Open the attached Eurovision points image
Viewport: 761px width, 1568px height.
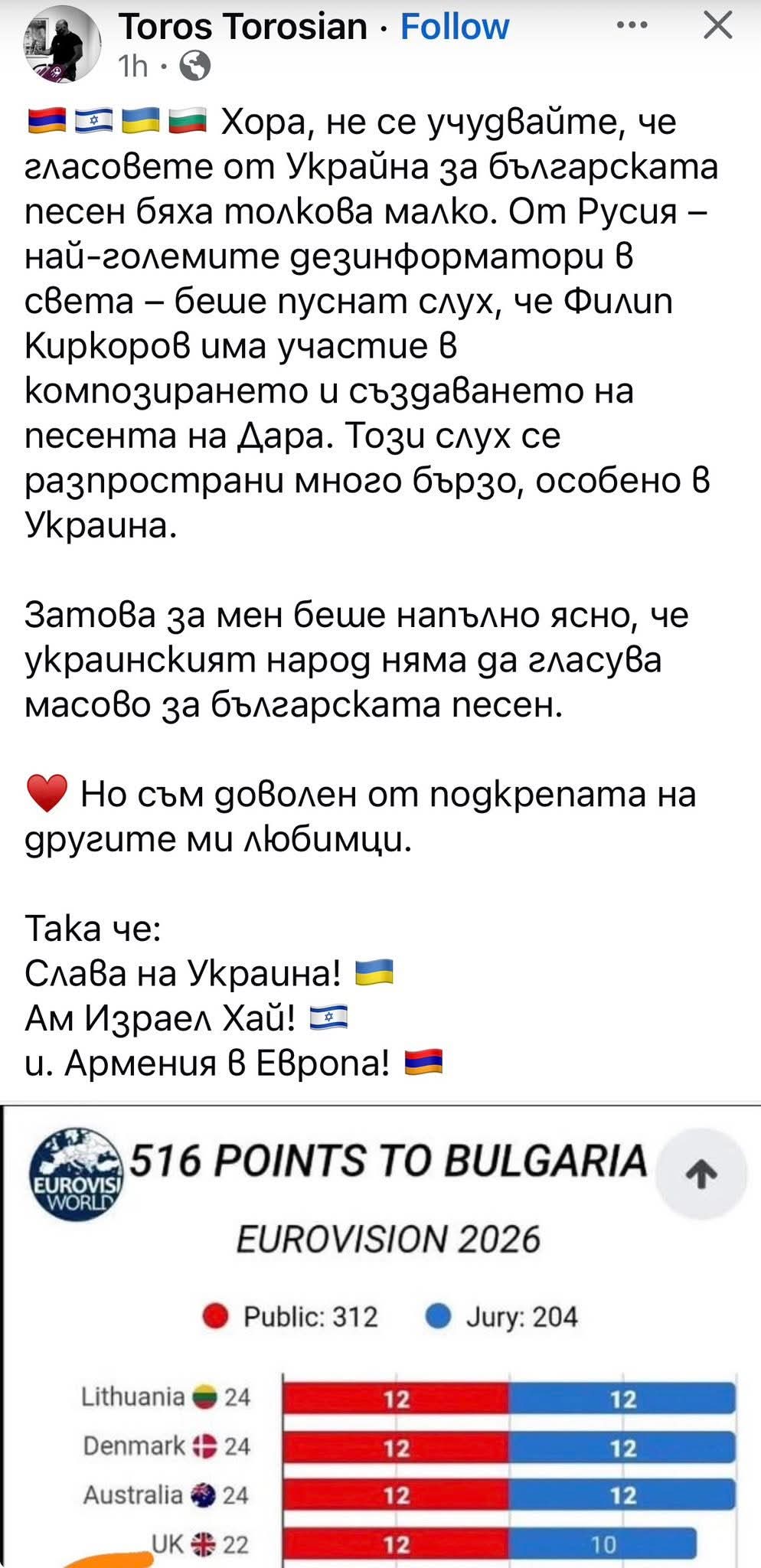pyautogui.click(x=380, y=1337)
